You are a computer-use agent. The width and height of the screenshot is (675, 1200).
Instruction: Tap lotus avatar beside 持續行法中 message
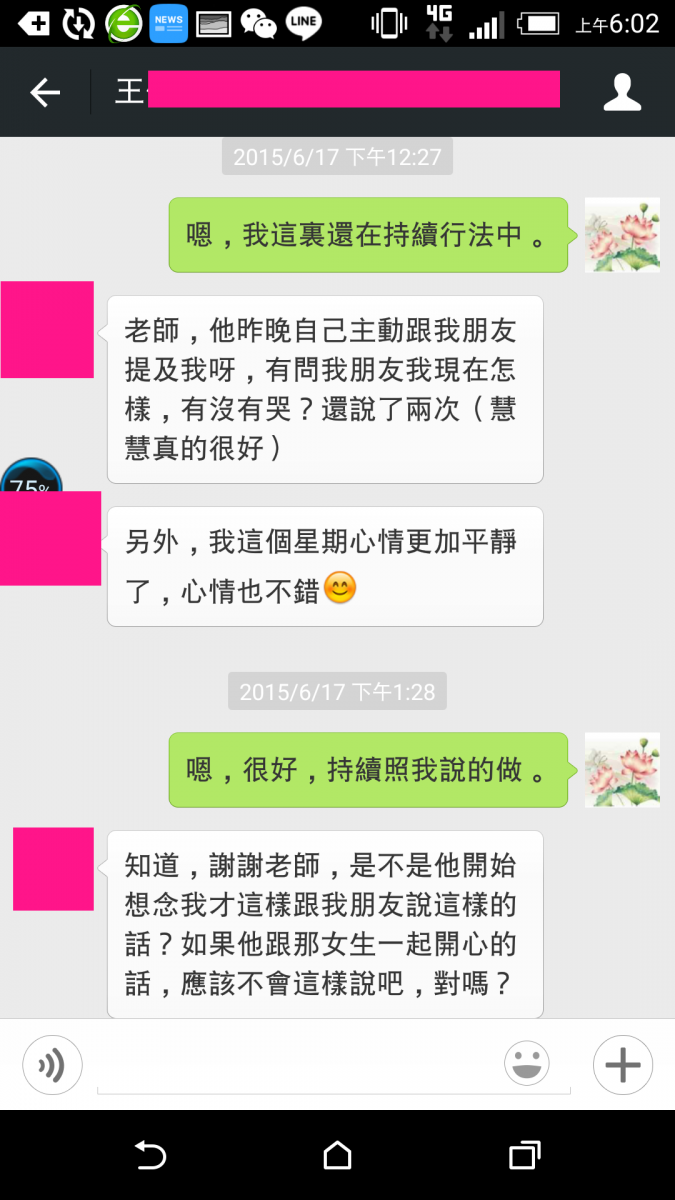tap(622, 235)
